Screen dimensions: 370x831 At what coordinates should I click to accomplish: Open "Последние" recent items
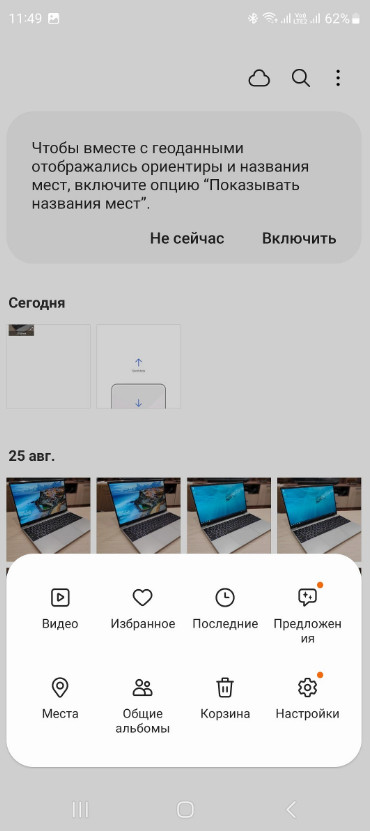225,608
